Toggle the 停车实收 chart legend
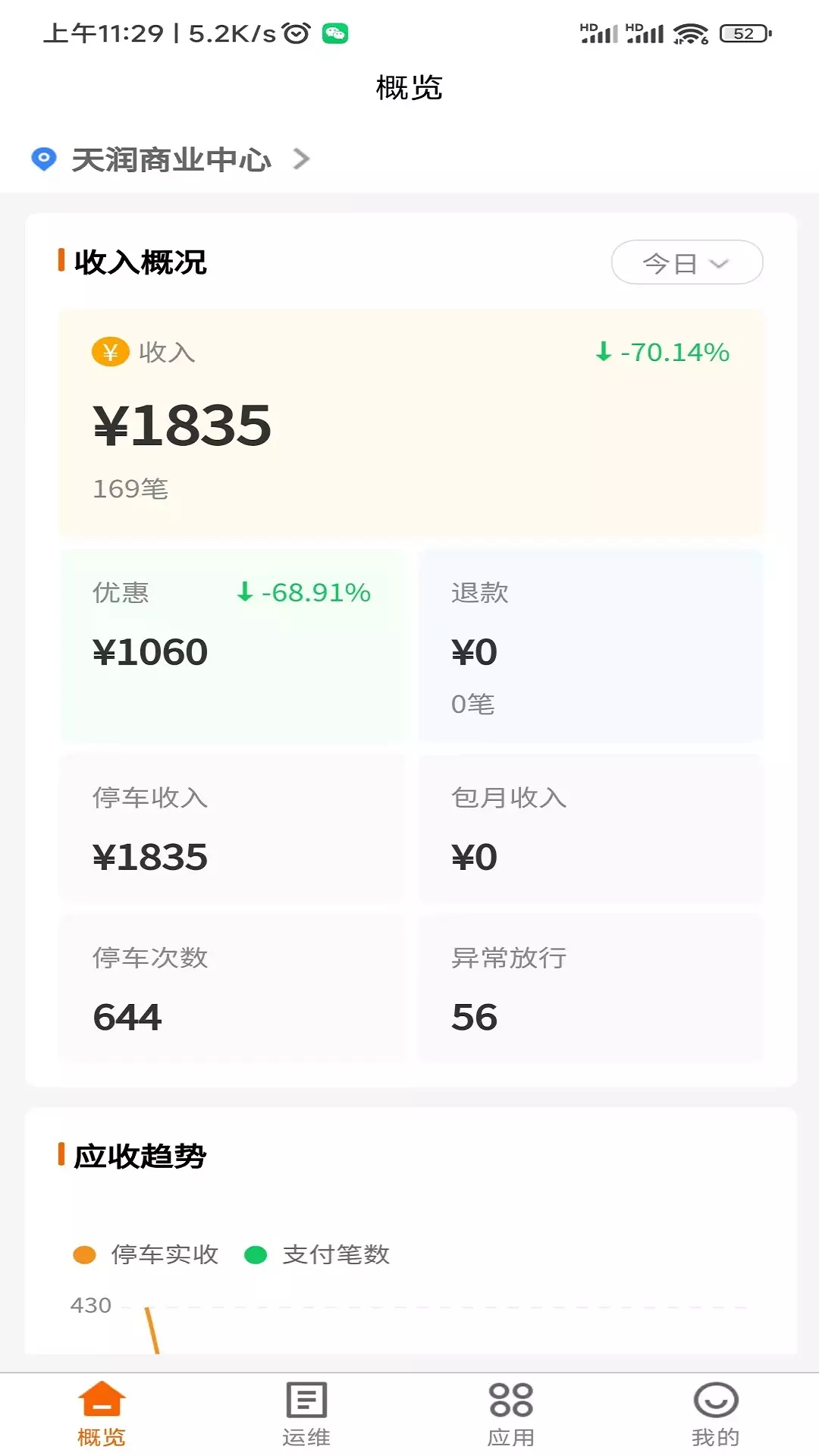The image size is (819, 1456). [x=146, y=1255]
